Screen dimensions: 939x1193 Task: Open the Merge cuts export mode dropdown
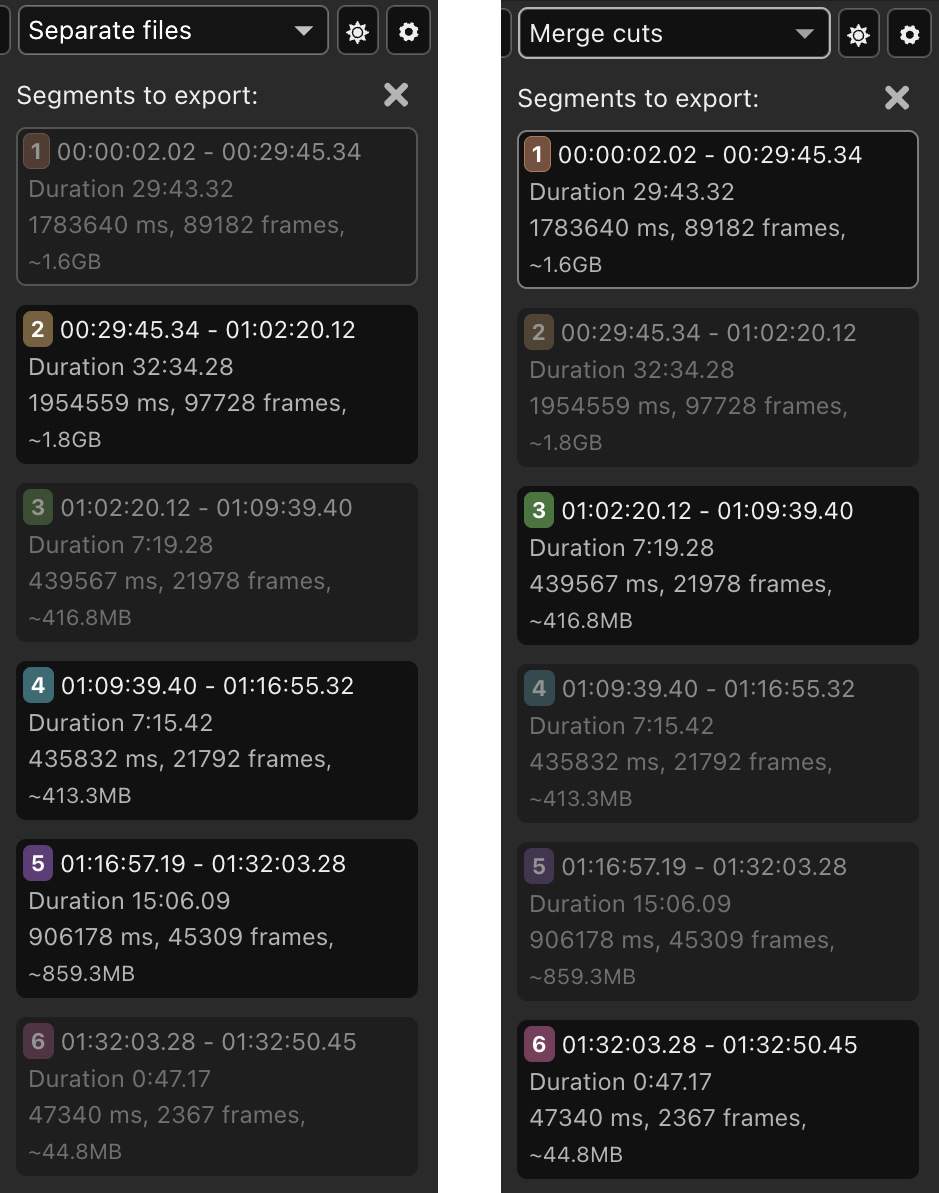674,33
